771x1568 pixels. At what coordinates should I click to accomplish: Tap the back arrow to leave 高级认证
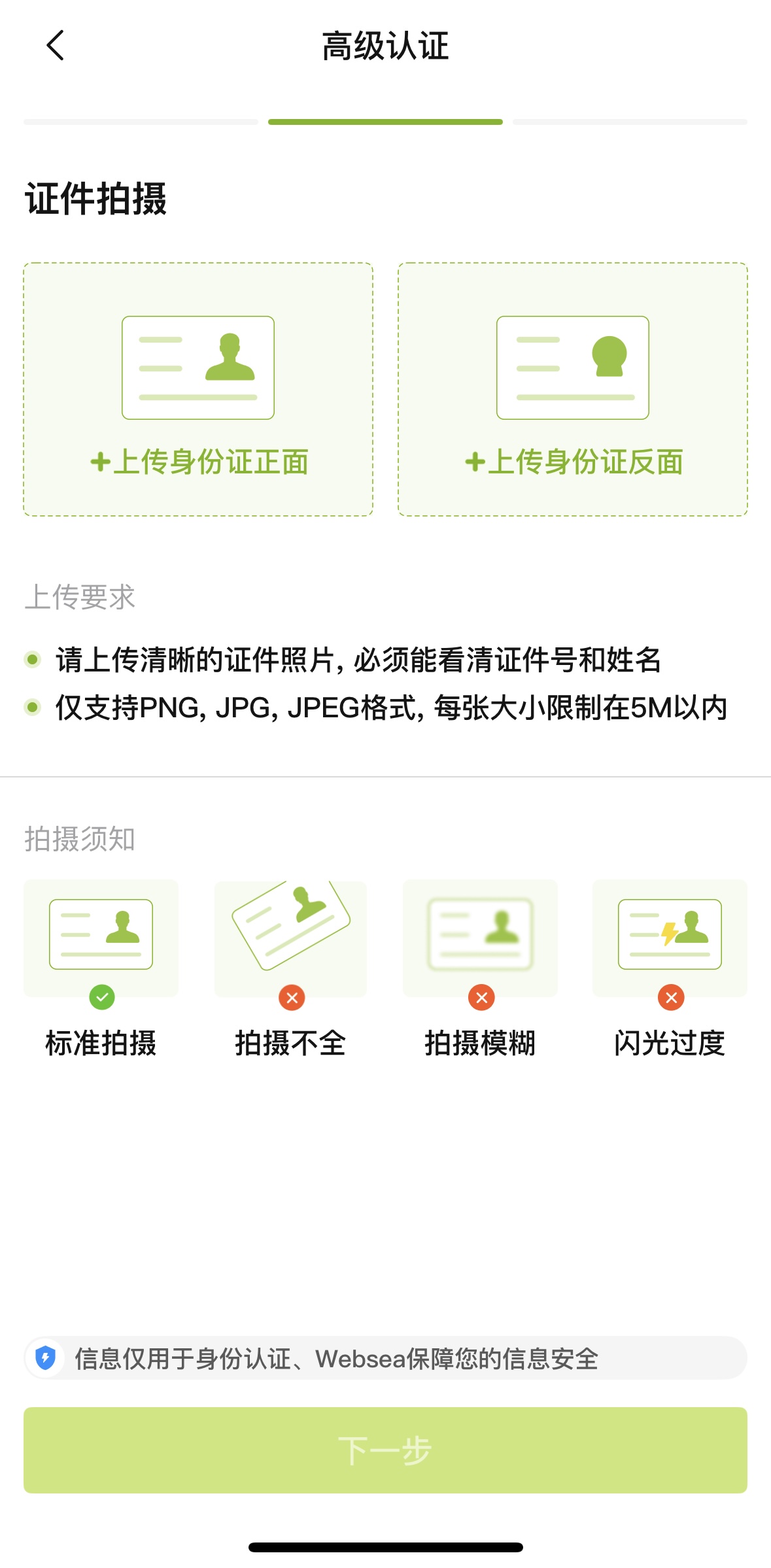click(x=54, y=45)
